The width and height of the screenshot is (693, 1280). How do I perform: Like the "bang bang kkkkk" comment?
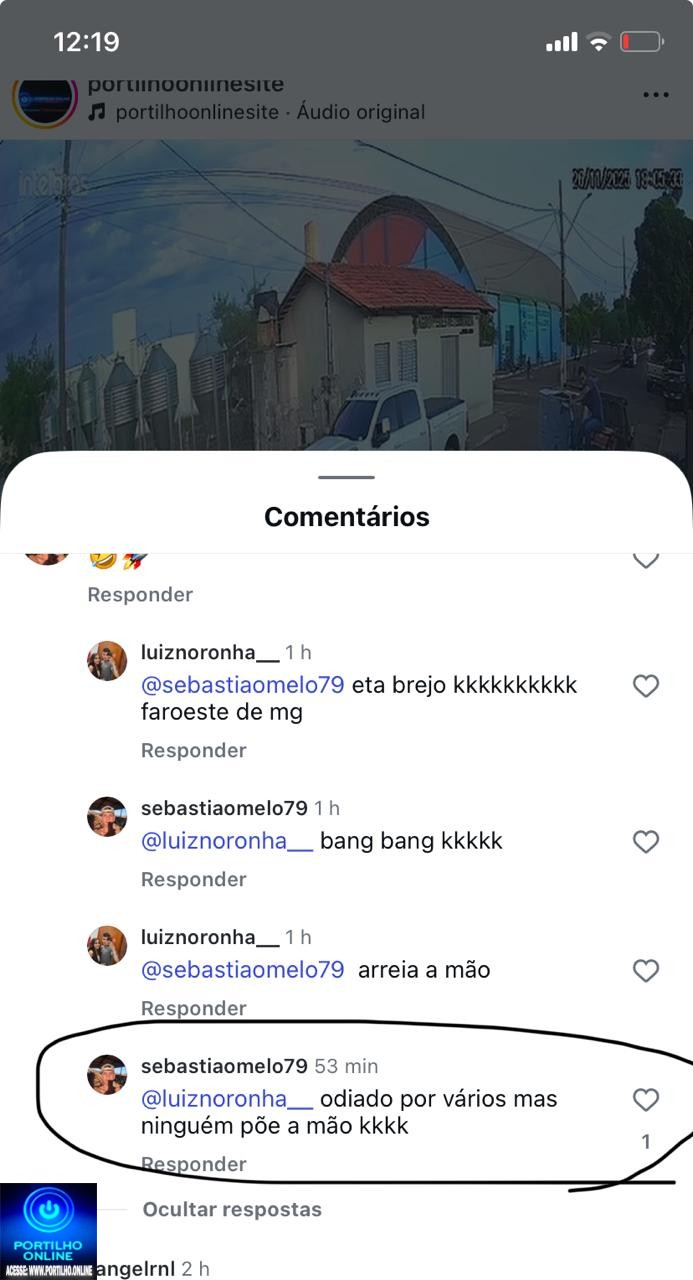[646, 842]
